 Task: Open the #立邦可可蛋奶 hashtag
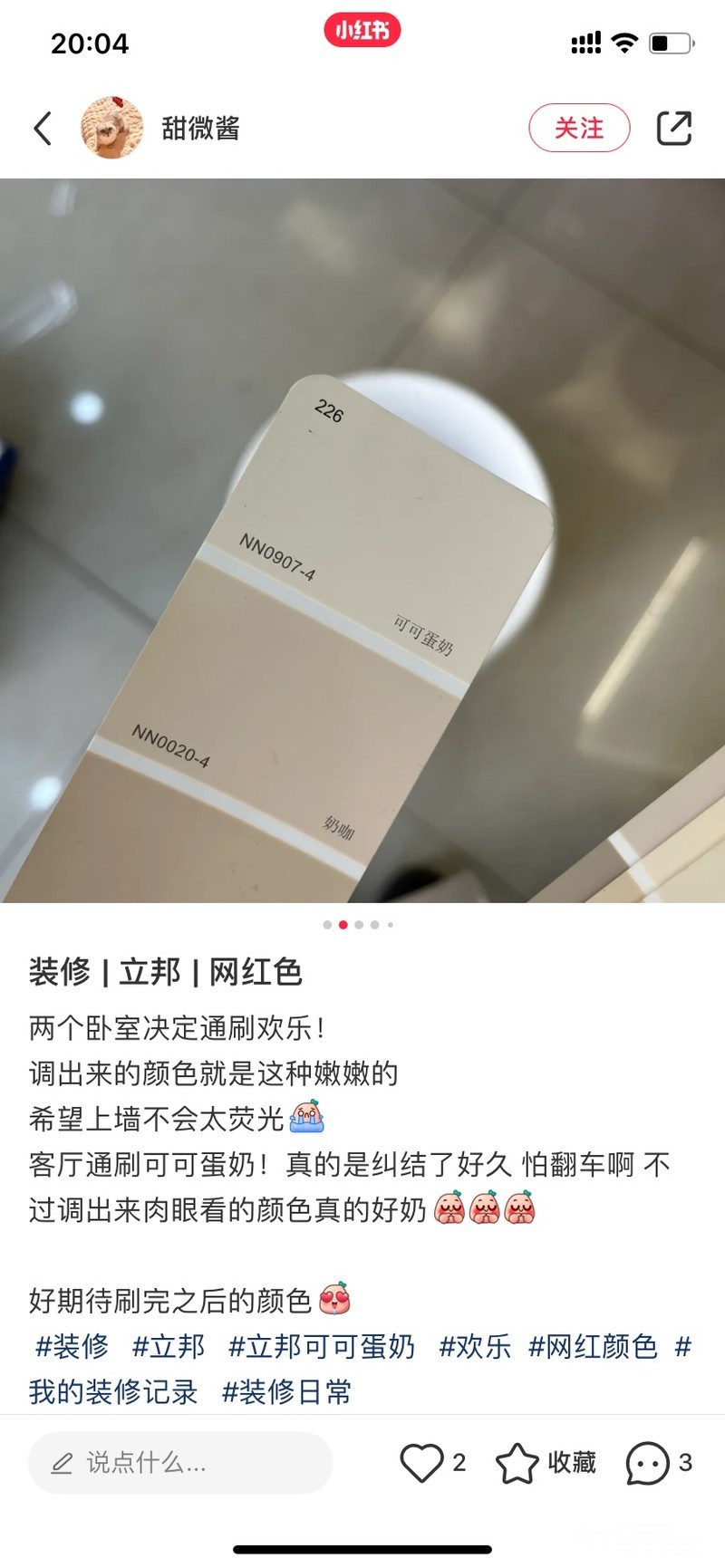[x=322, y=1346]
